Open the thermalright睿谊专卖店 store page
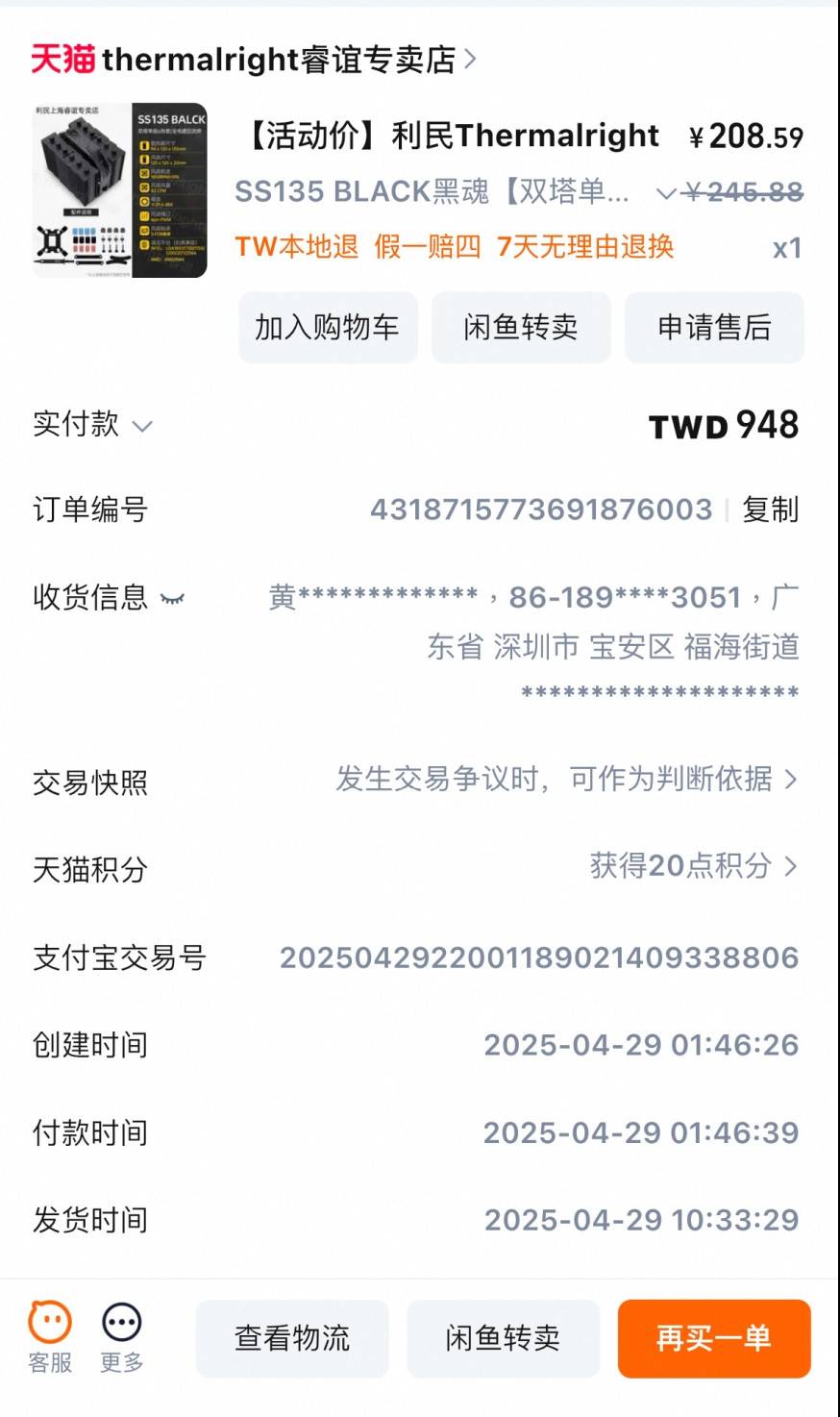840x1417 pixels. (x=254, y=60)
